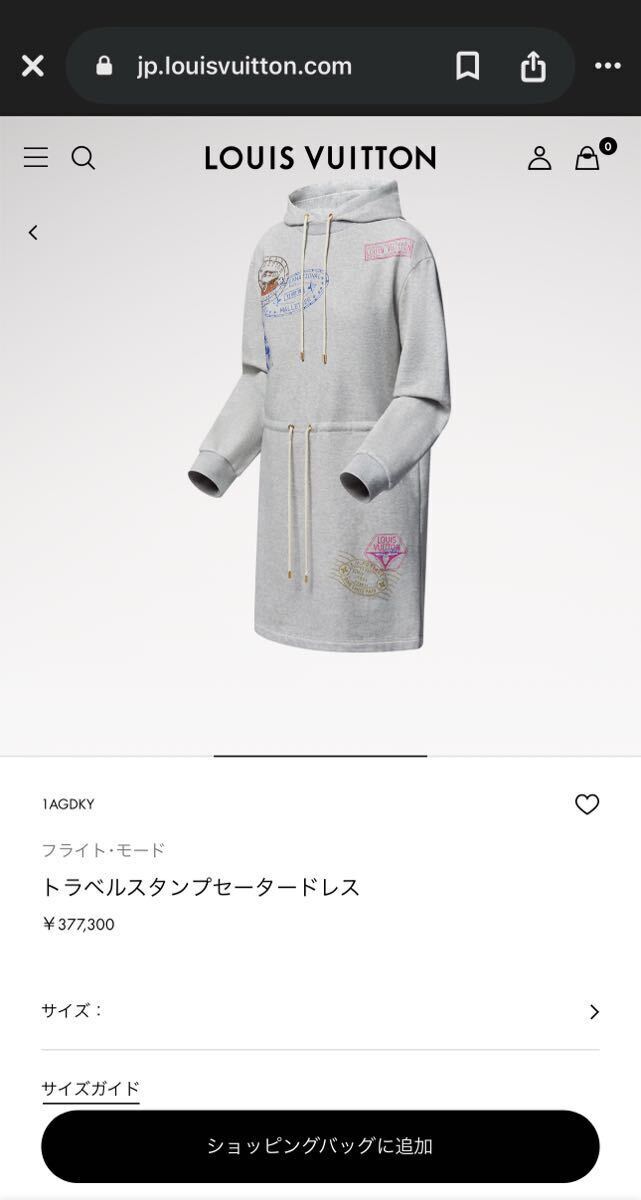The image size is (641, 1200).
Task: Open the hamburger menu
Action: [x=36, y=158]
